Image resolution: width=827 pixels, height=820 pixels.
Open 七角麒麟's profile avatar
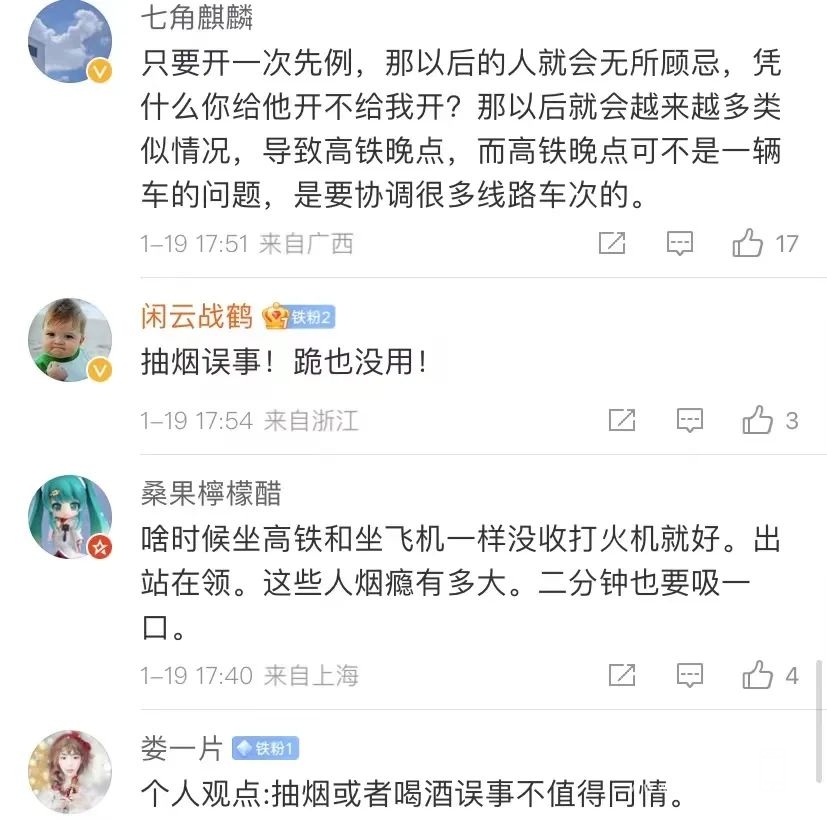point(67,40)
